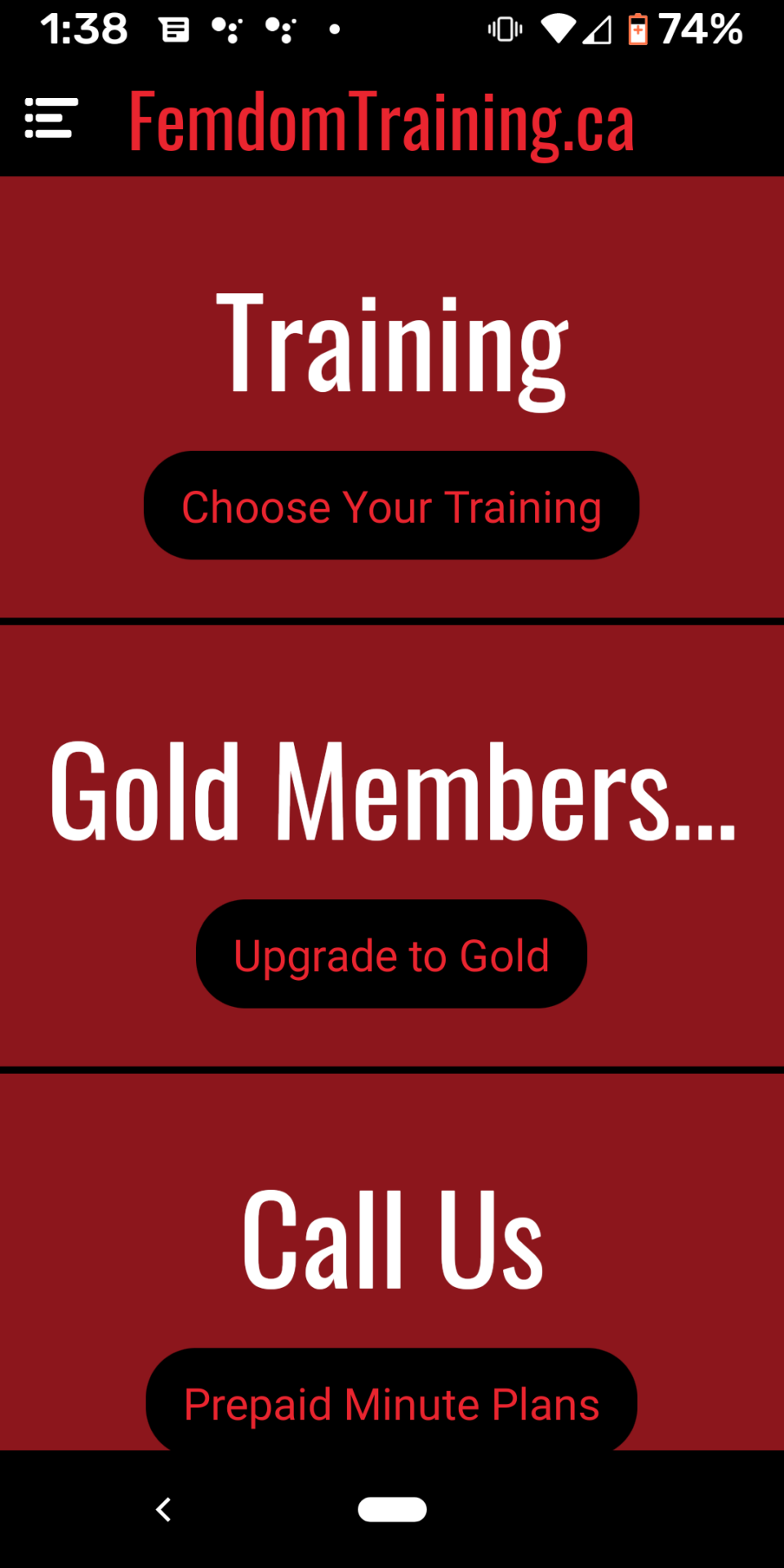Open the hamburger drawer menu
Viewport: 784px width, 1568px height.
(51, 118)
